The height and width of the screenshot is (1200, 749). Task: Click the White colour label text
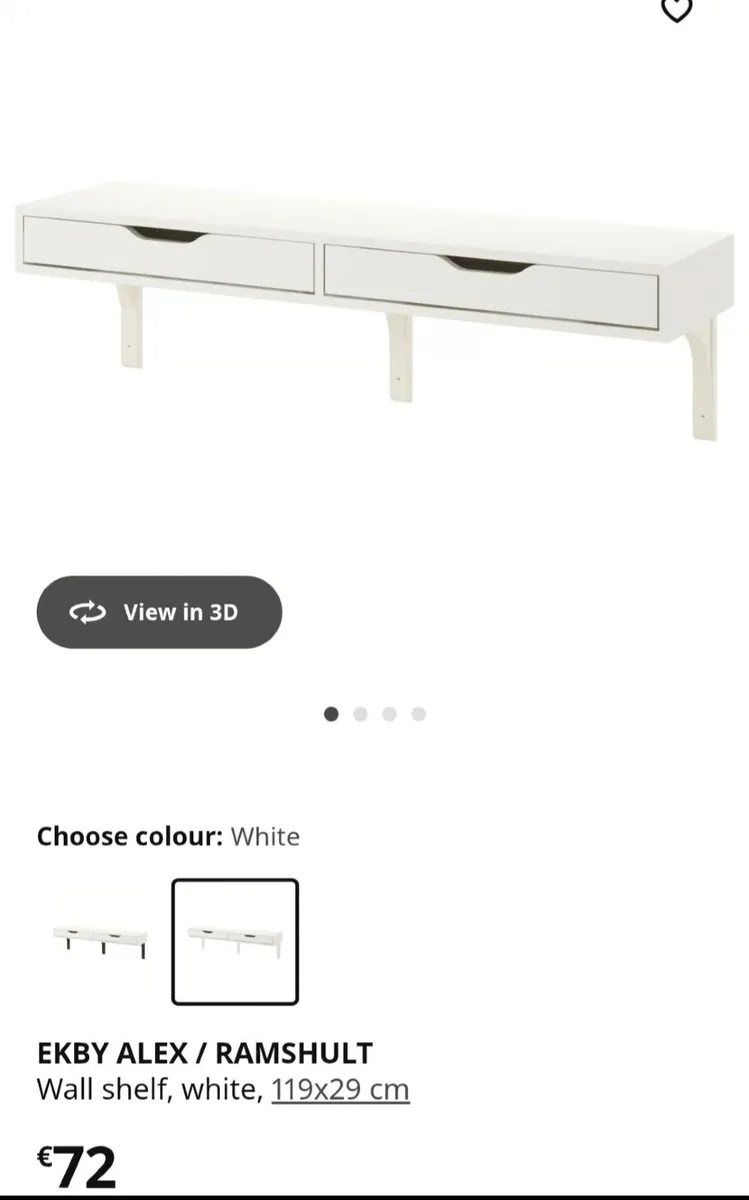pyautogui.click(x=265, y=837)
